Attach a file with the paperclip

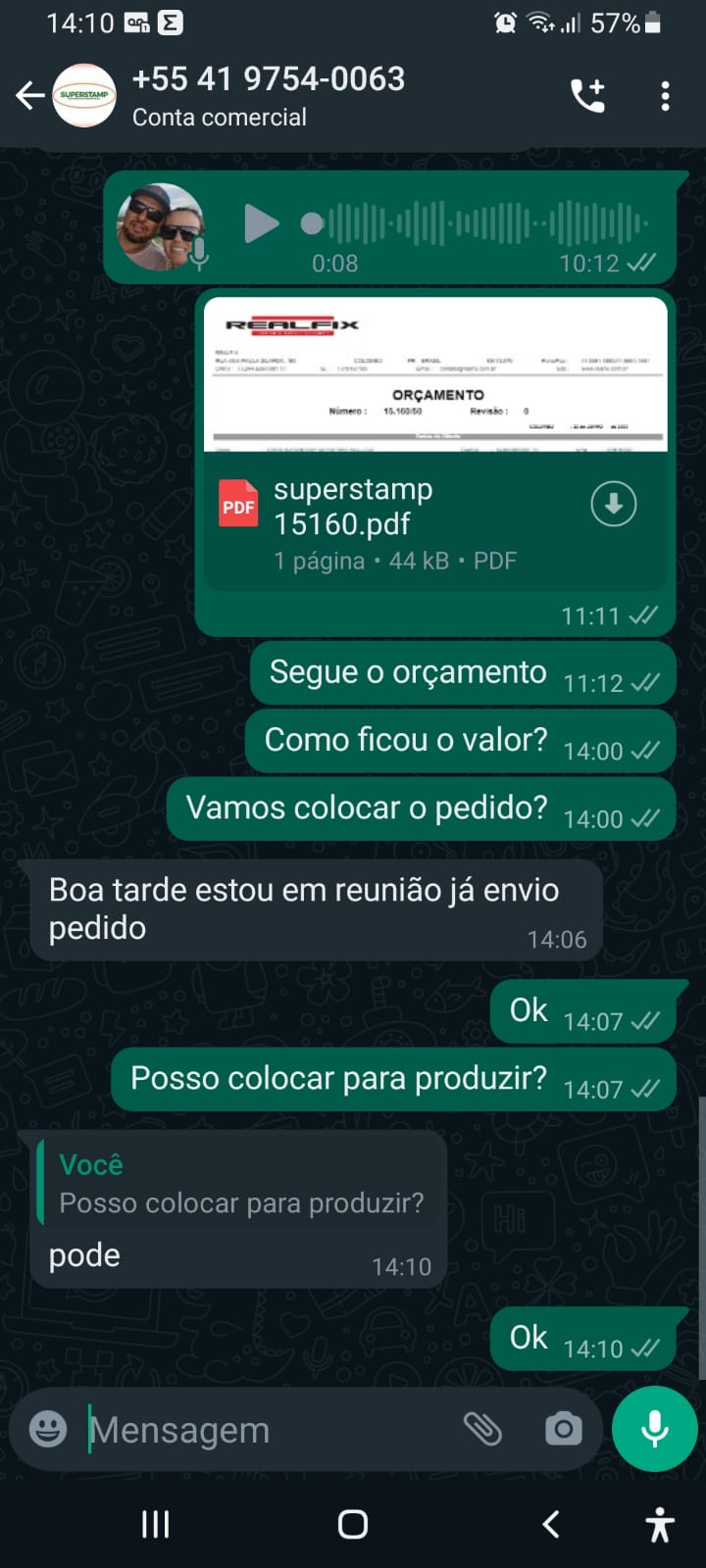[482, 1430]
